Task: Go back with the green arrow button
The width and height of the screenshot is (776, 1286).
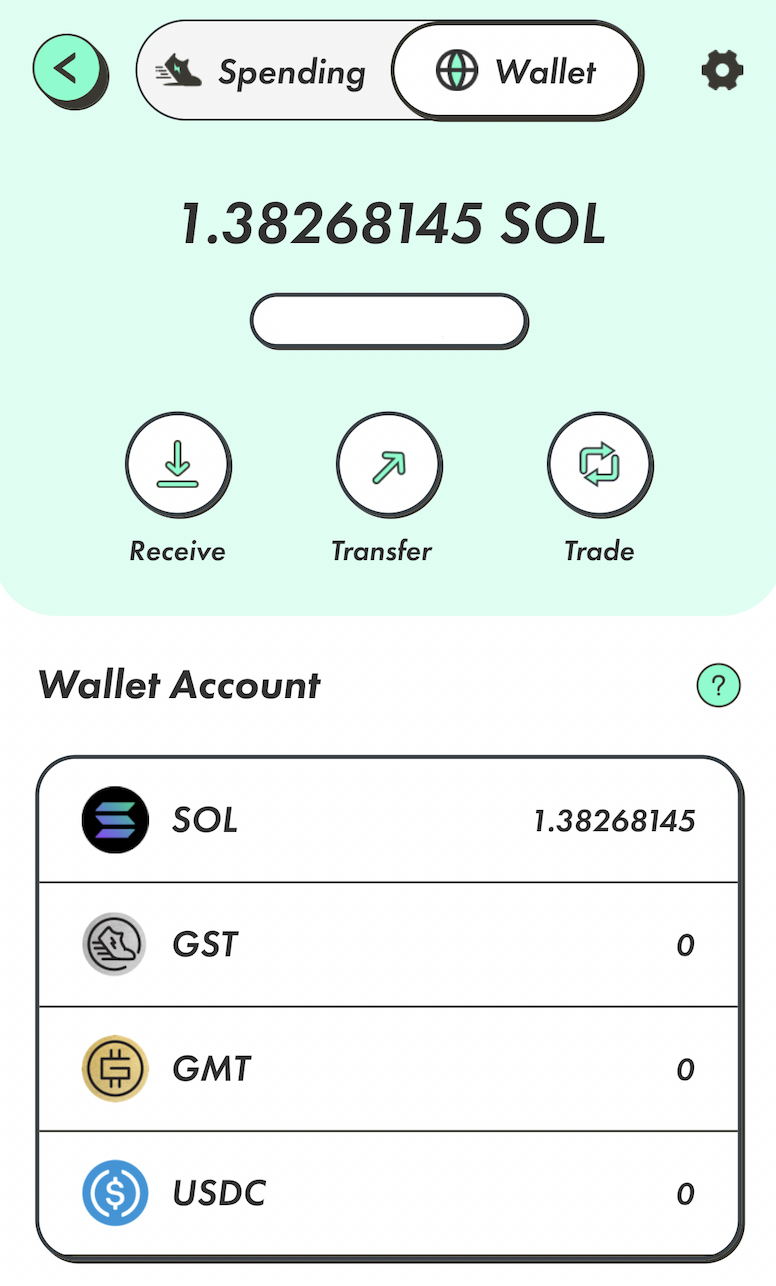Action: (68, 70)
